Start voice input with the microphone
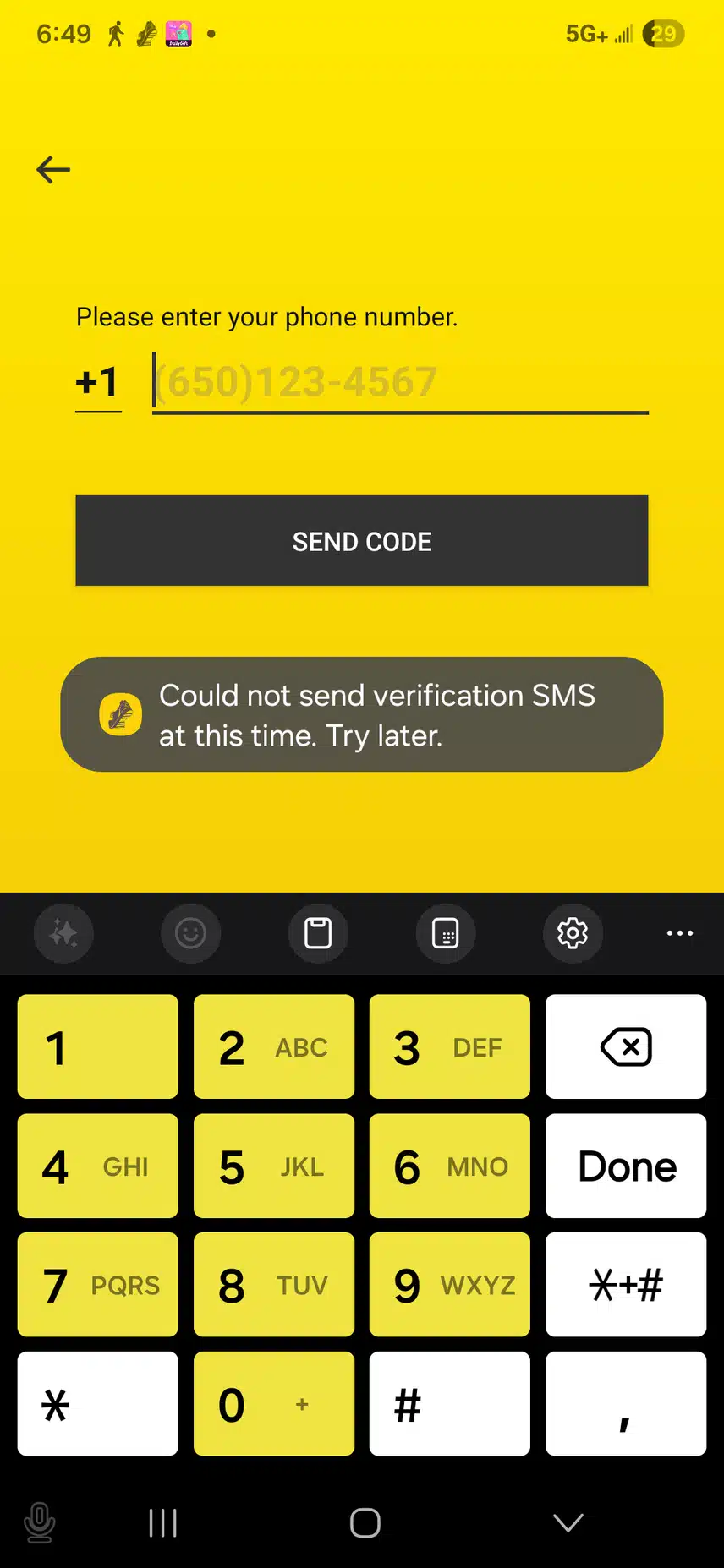 click(x=40, y=1523)
